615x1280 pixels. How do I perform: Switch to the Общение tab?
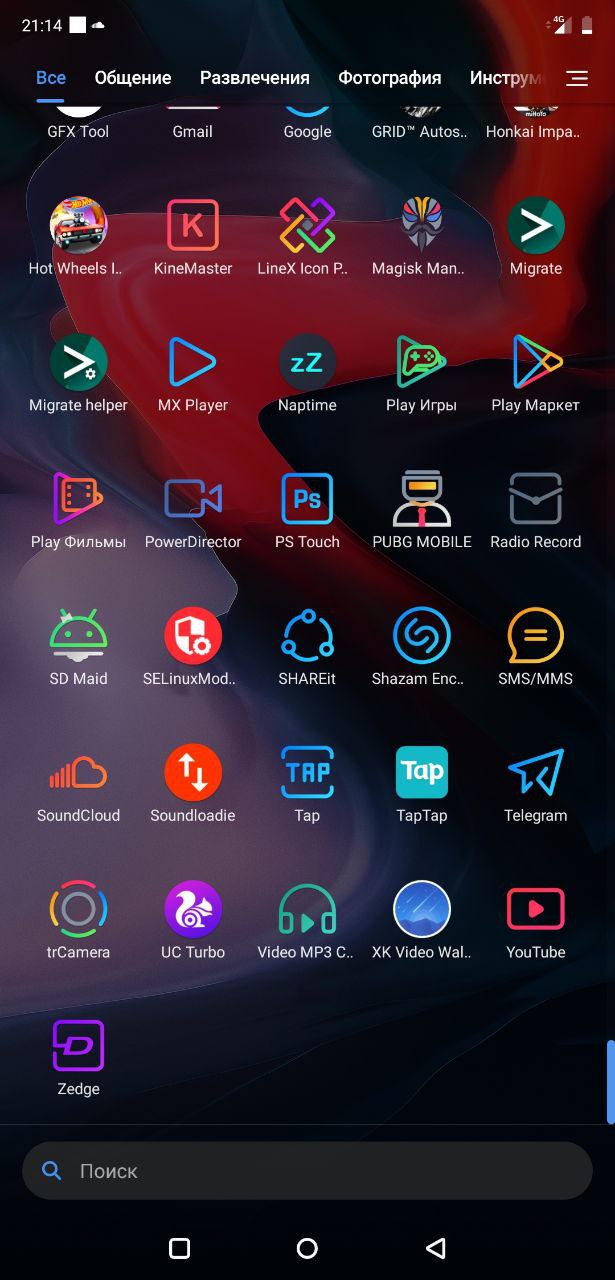(133, 78)
